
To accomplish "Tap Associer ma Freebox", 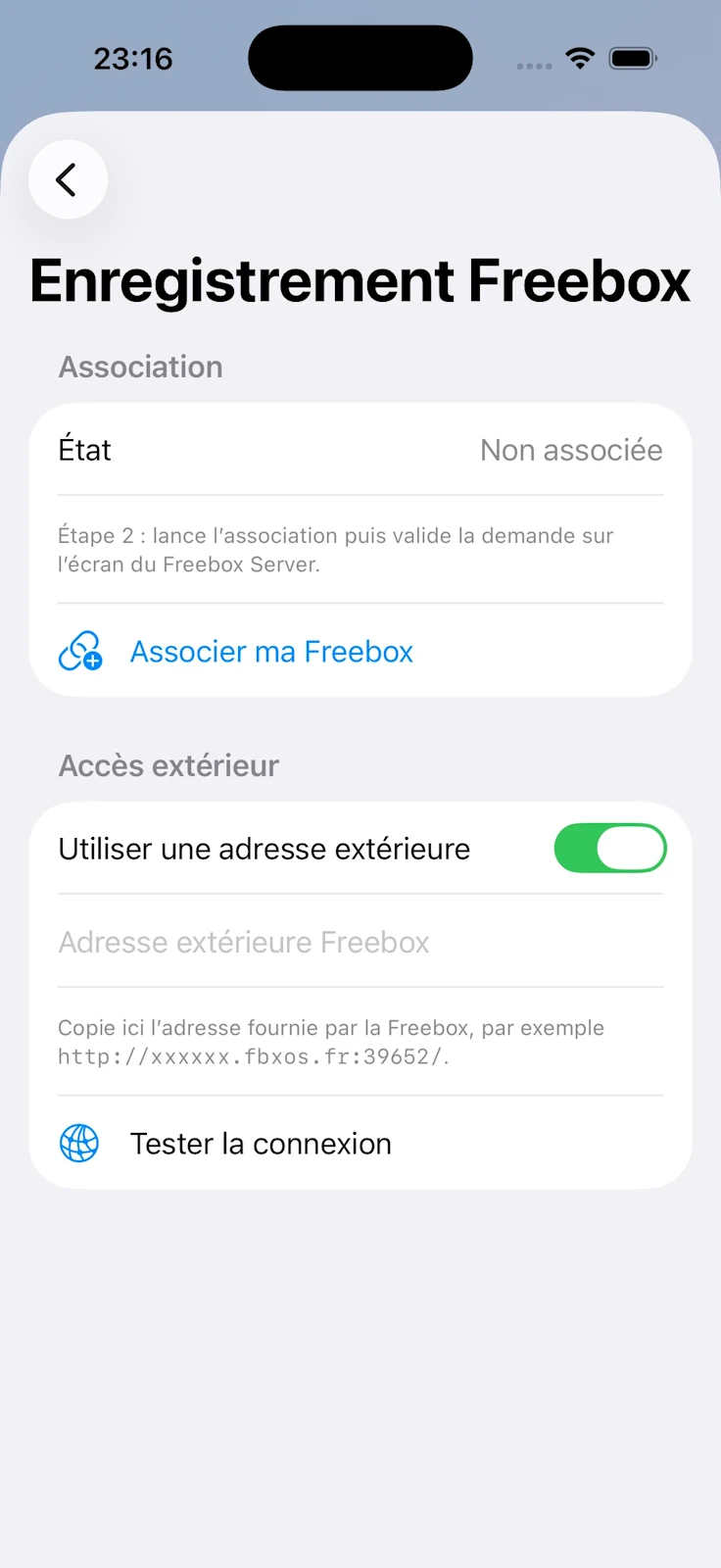I will (x=271, y=651).
